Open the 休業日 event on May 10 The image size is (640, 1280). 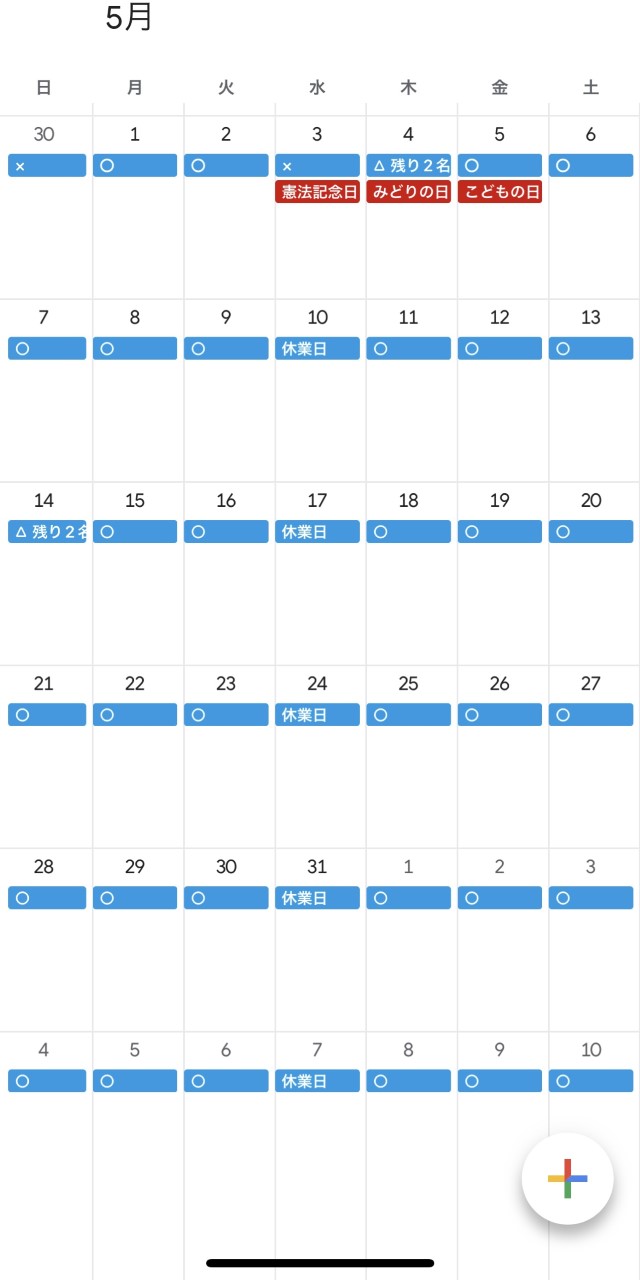(x=317, y=349)
